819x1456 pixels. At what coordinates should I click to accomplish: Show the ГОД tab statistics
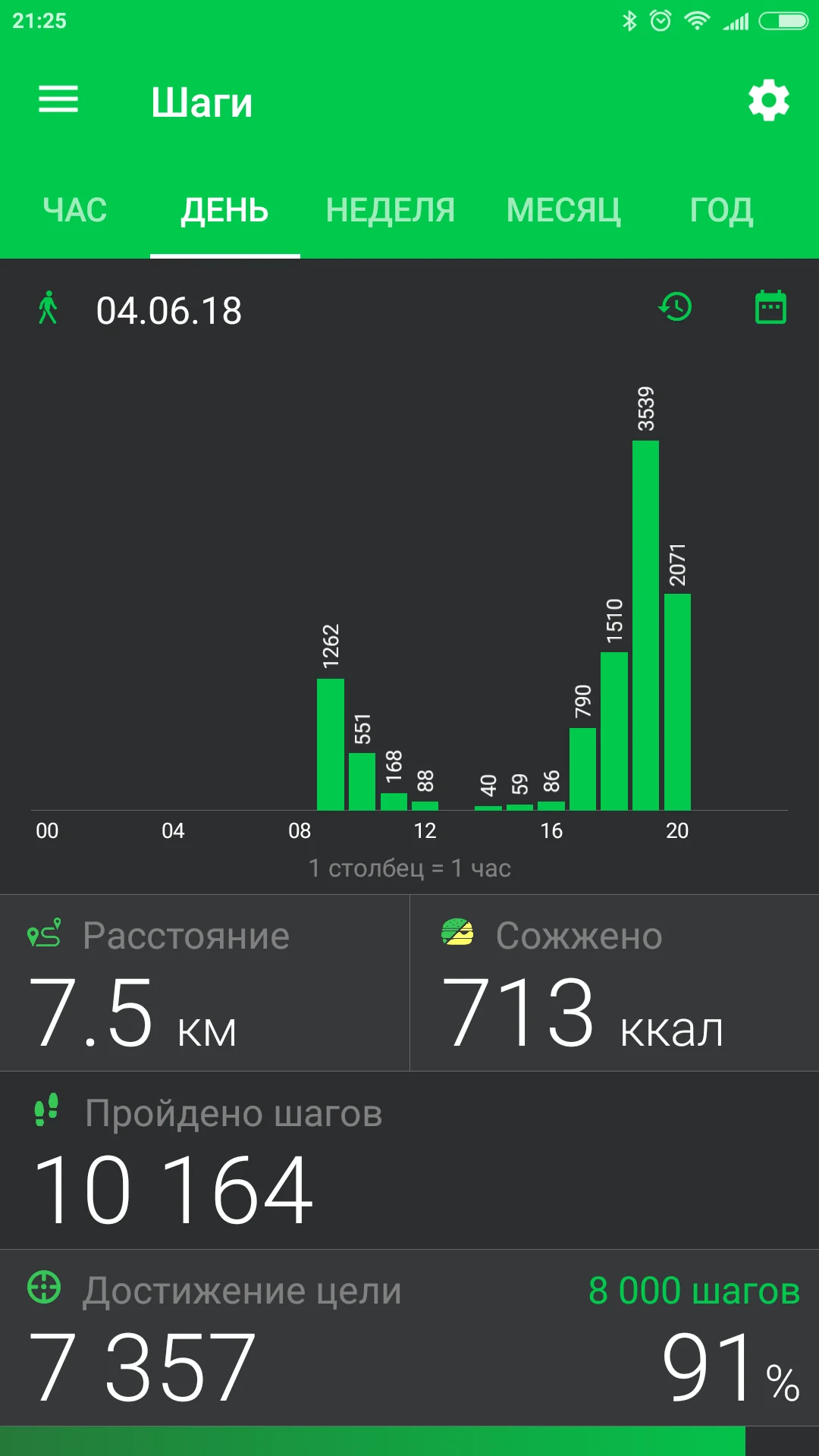721,210
